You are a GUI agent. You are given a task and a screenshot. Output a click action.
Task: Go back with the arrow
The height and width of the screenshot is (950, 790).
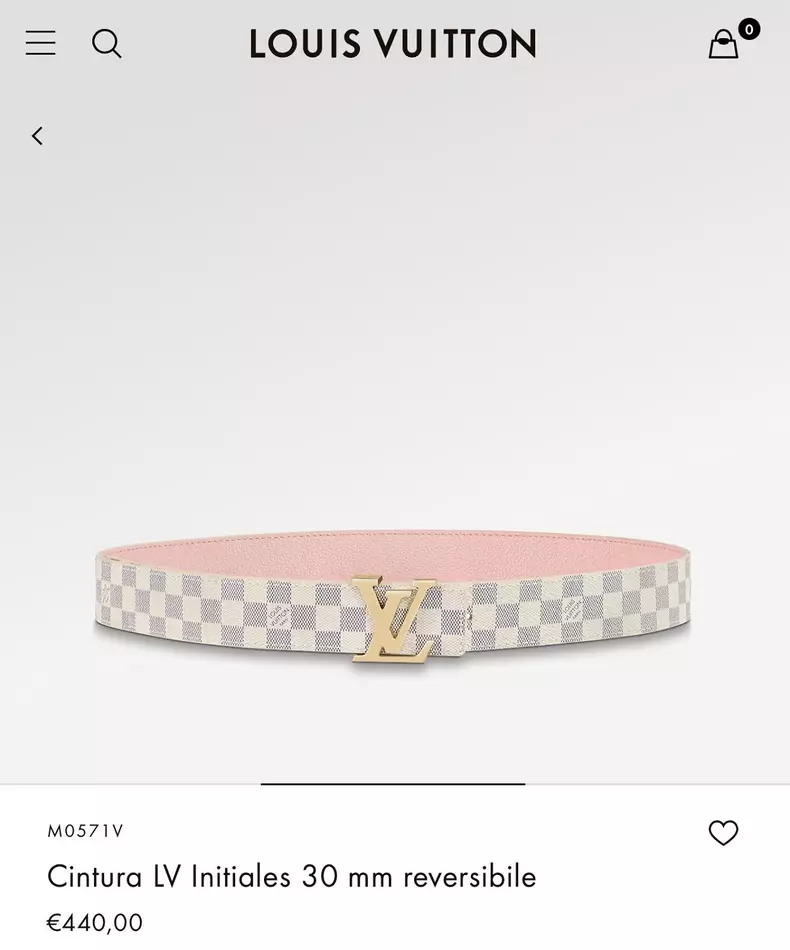tap(37, 136)
